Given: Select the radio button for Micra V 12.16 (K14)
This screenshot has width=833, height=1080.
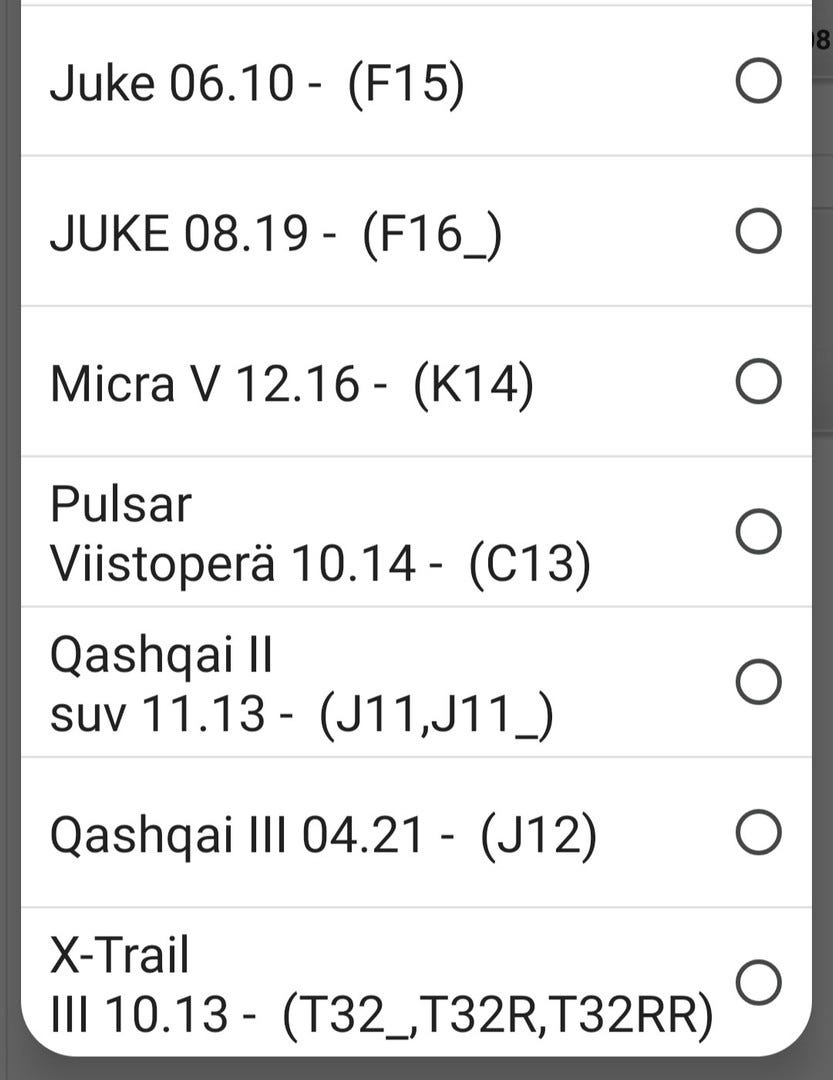Looking at the screenshot, I should pos(758,381).
